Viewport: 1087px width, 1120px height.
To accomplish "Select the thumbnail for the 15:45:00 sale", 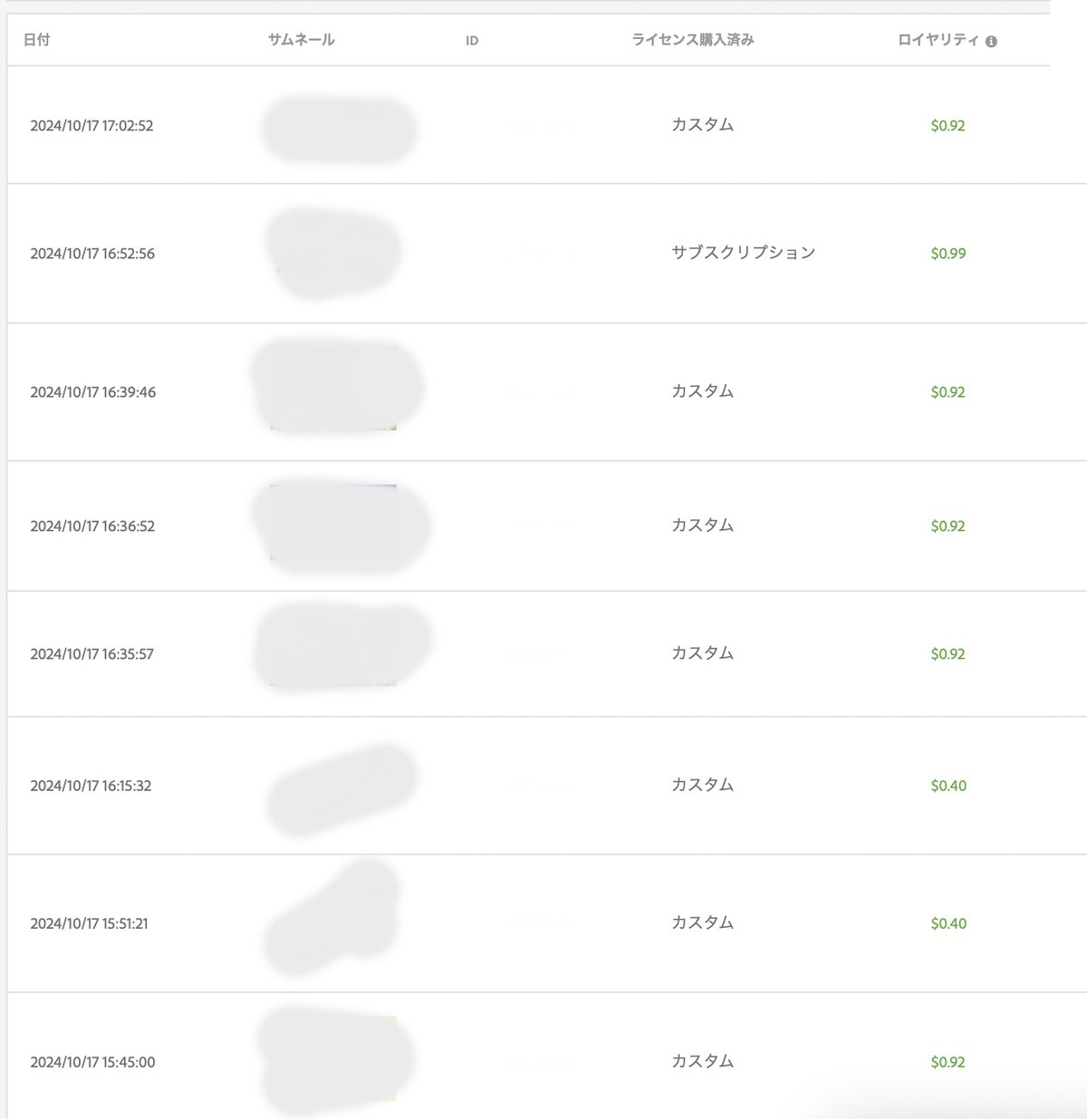I will (x=335, y=1057).
